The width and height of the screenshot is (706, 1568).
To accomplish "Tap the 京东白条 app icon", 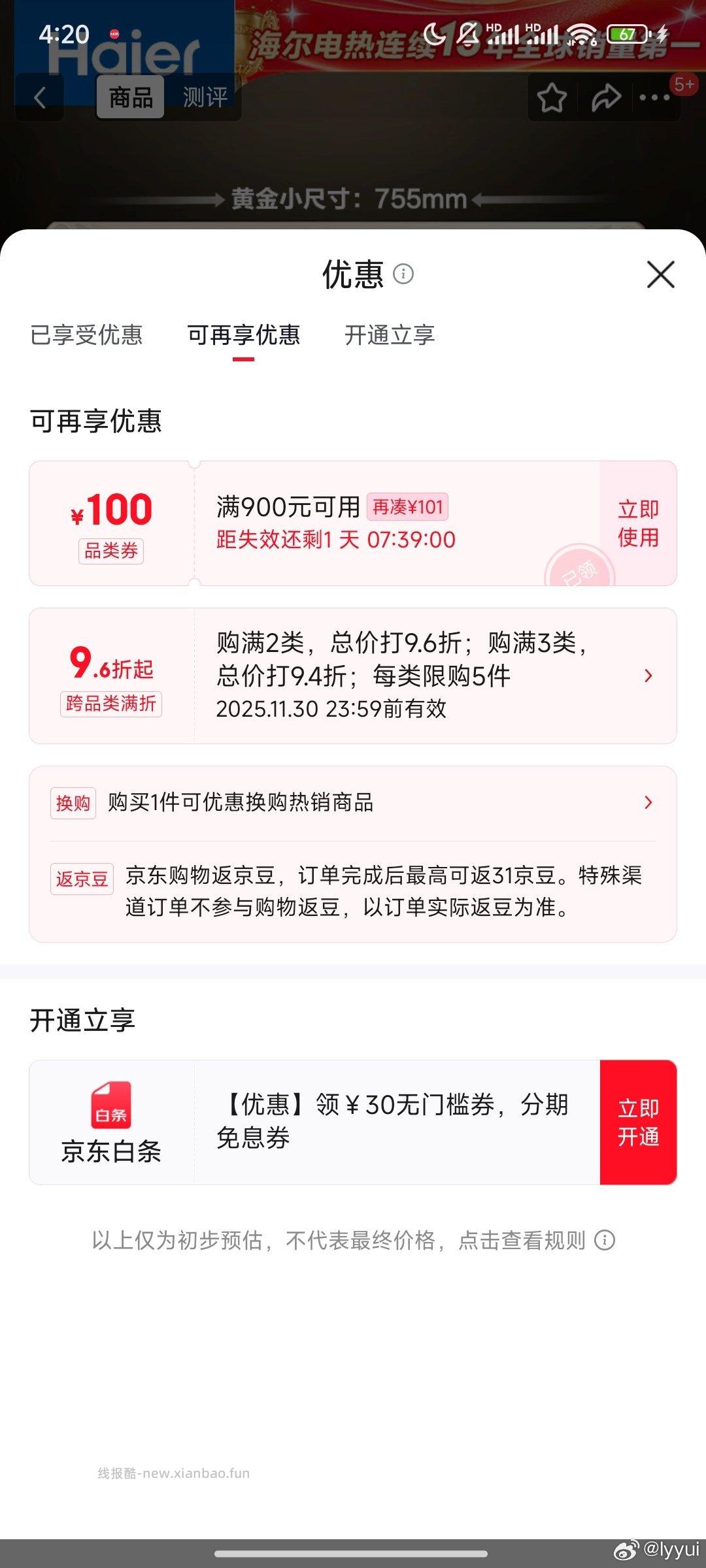I will coord(110,1104).
